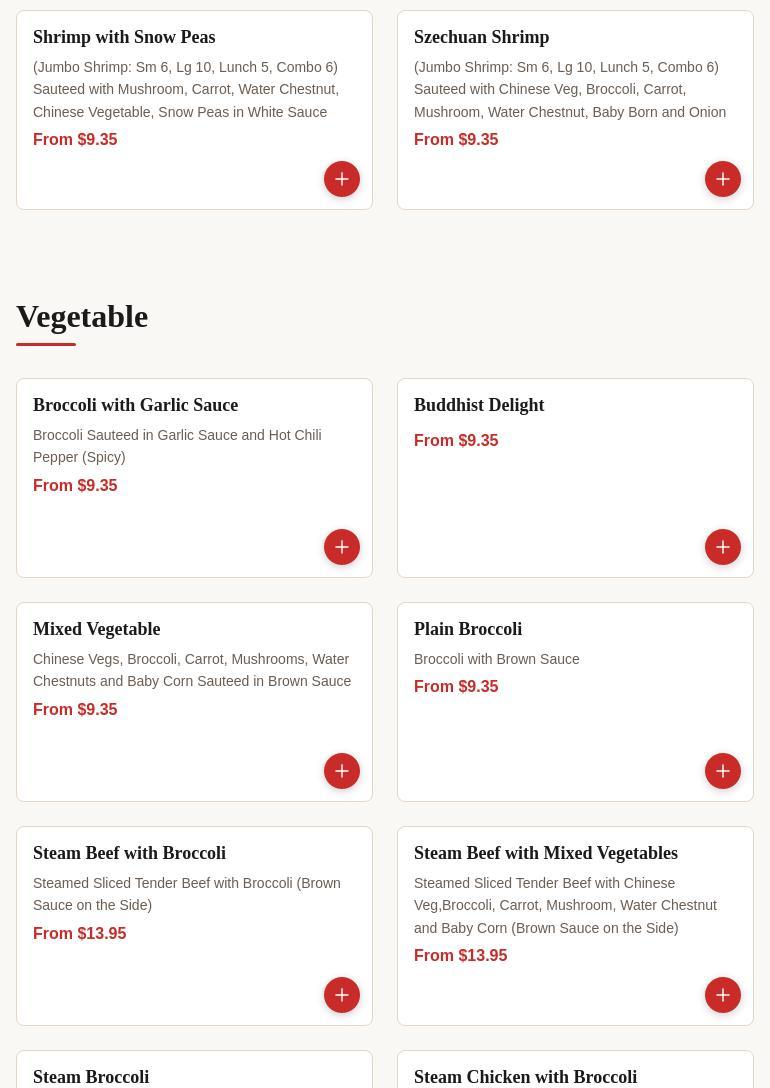Add Steam Beef with Mixed Vegetables
Image resolution: width=770 pixels, height=1088 pixels.
[723, 995]
